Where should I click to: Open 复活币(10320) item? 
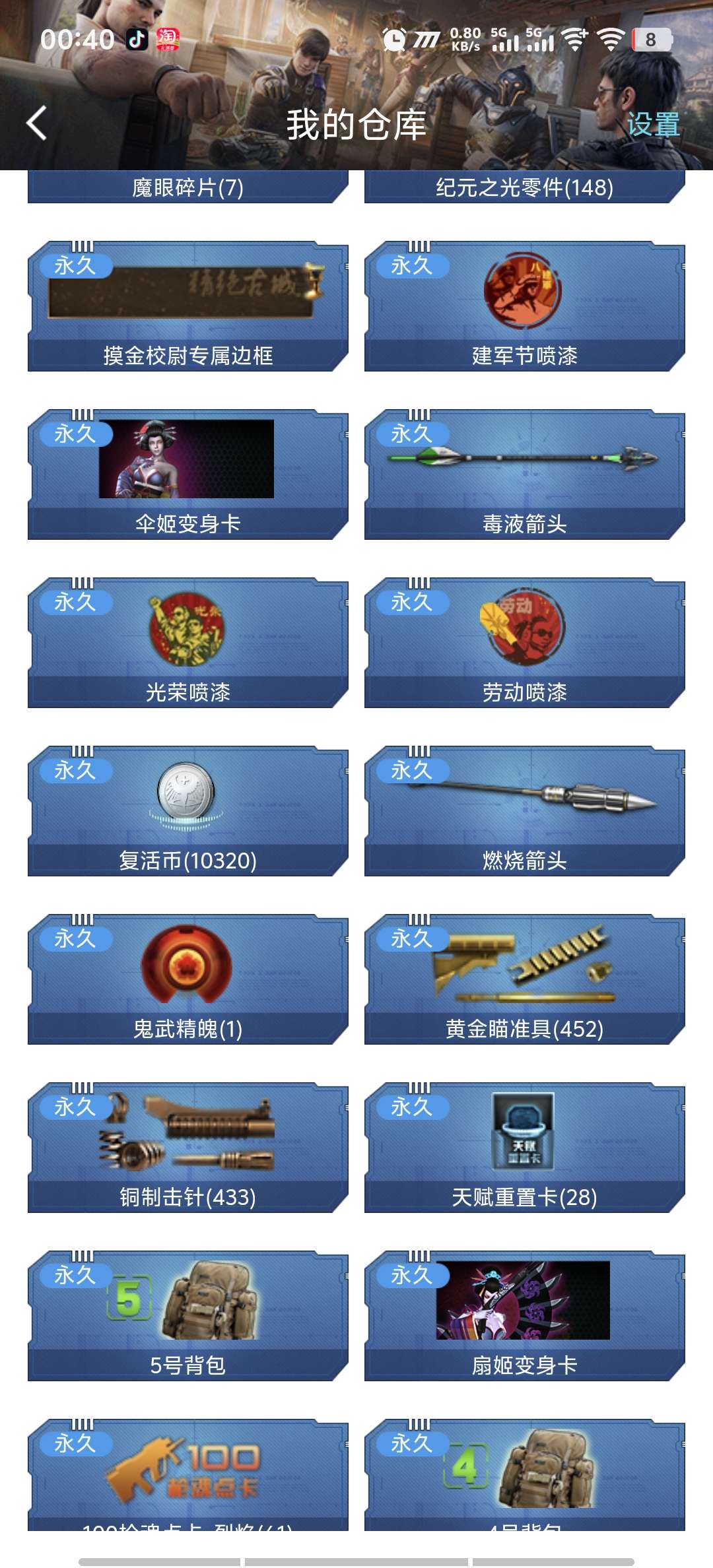(187, 811)
